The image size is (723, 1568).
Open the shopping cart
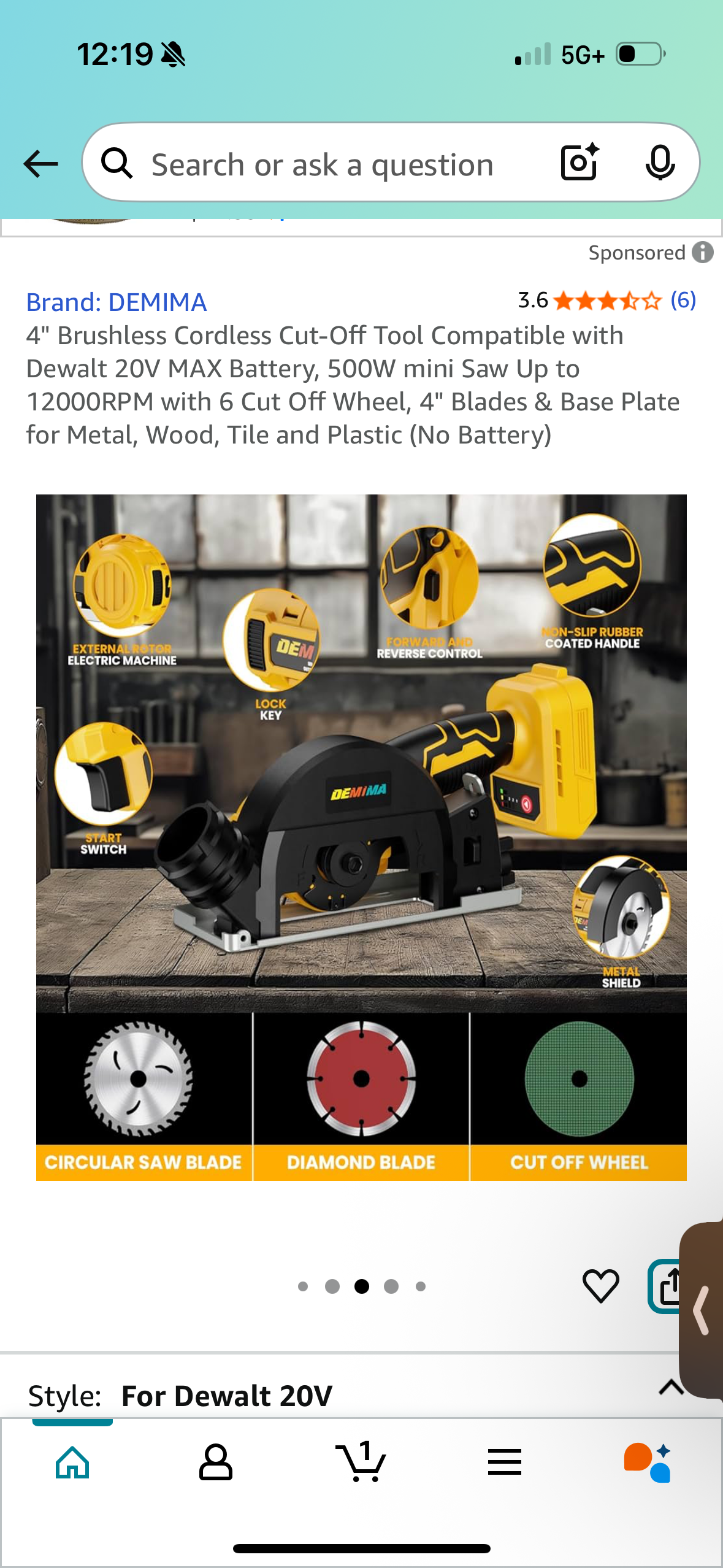[361, 1462]
